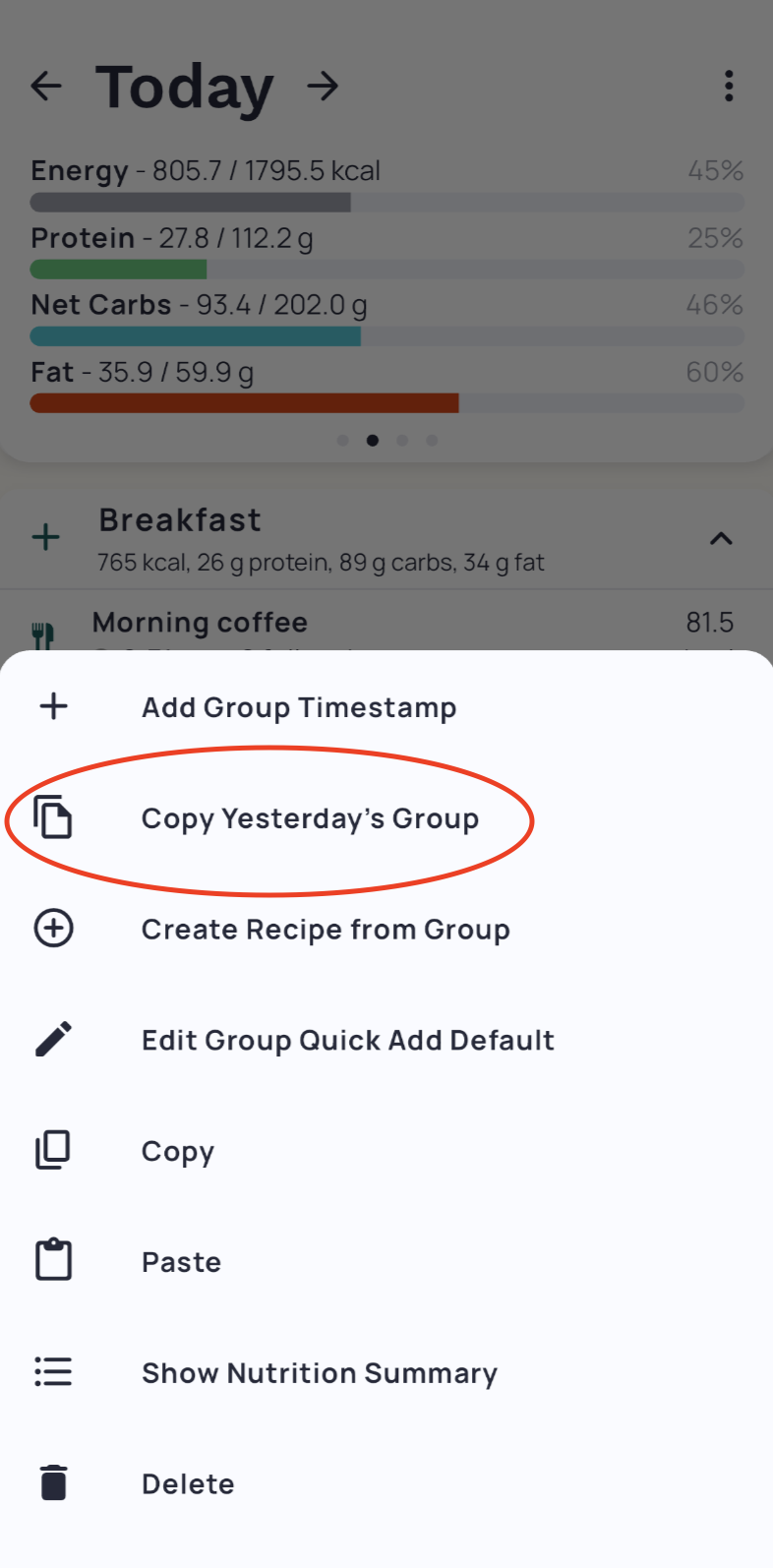Screen dimensions: 773x1568
Task: Select the Copy option
Action: tap(386, 1151)
